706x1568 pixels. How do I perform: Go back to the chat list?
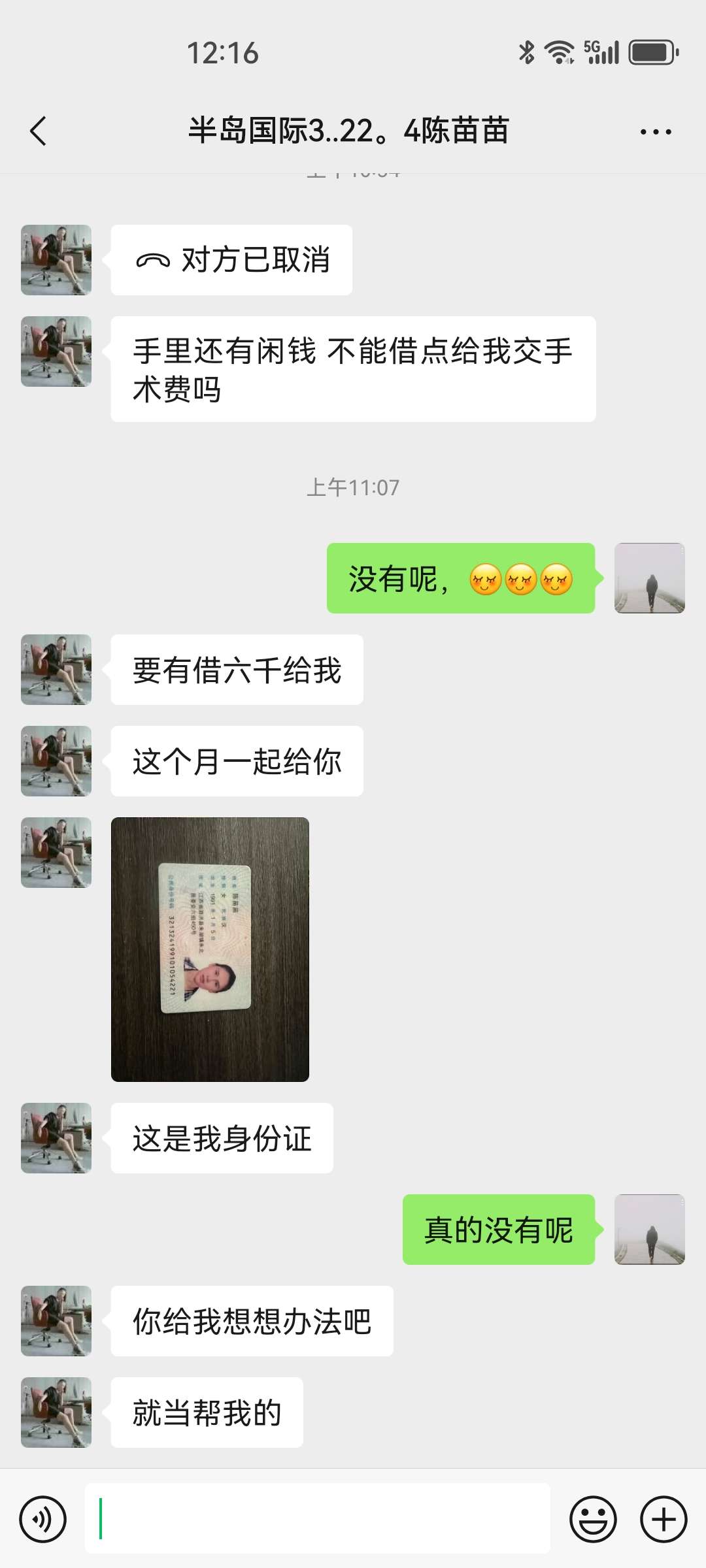click(x=39, y=131)
